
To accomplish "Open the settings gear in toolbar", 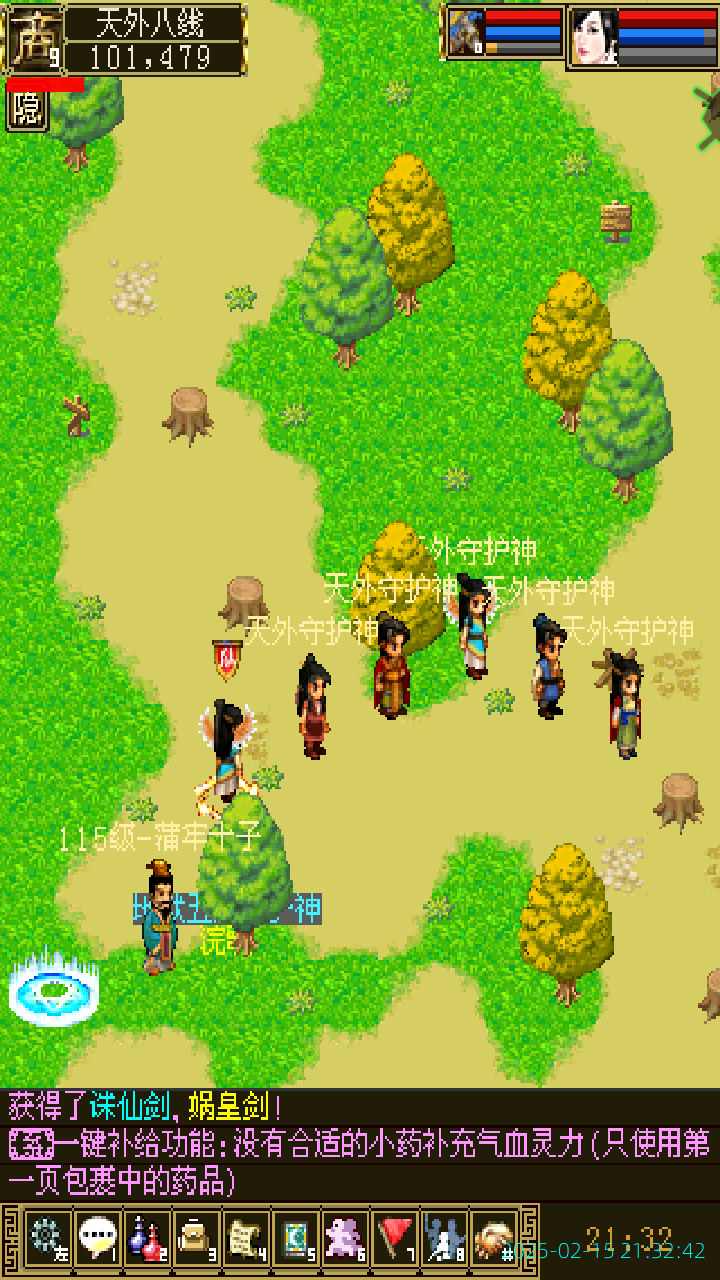I will pos(47,1238).
